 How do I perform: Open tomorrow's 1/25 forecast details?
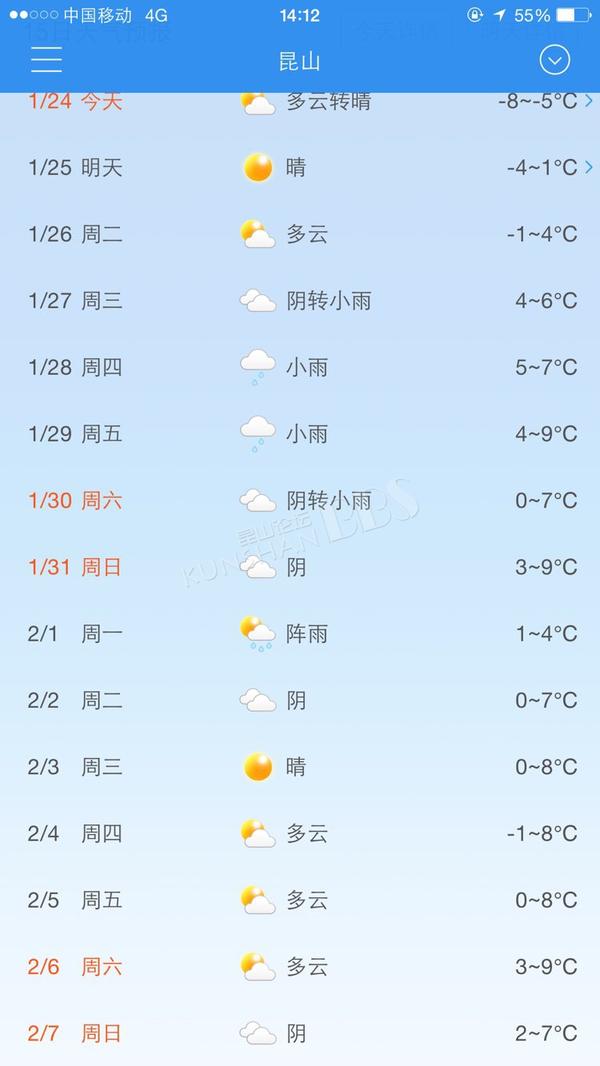pos(300,167)
